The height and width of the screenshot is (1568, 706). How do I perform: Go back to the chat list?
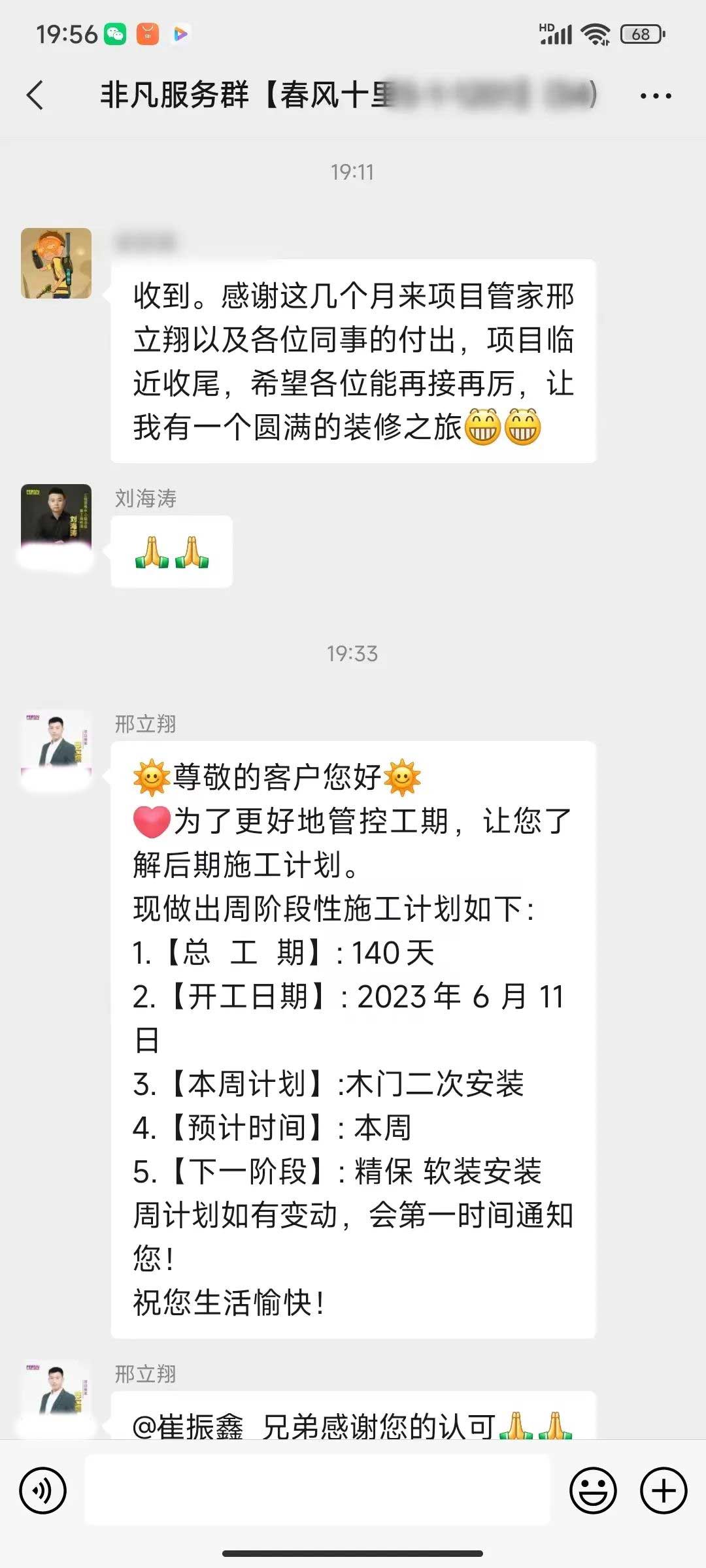(x=36, y=95)
